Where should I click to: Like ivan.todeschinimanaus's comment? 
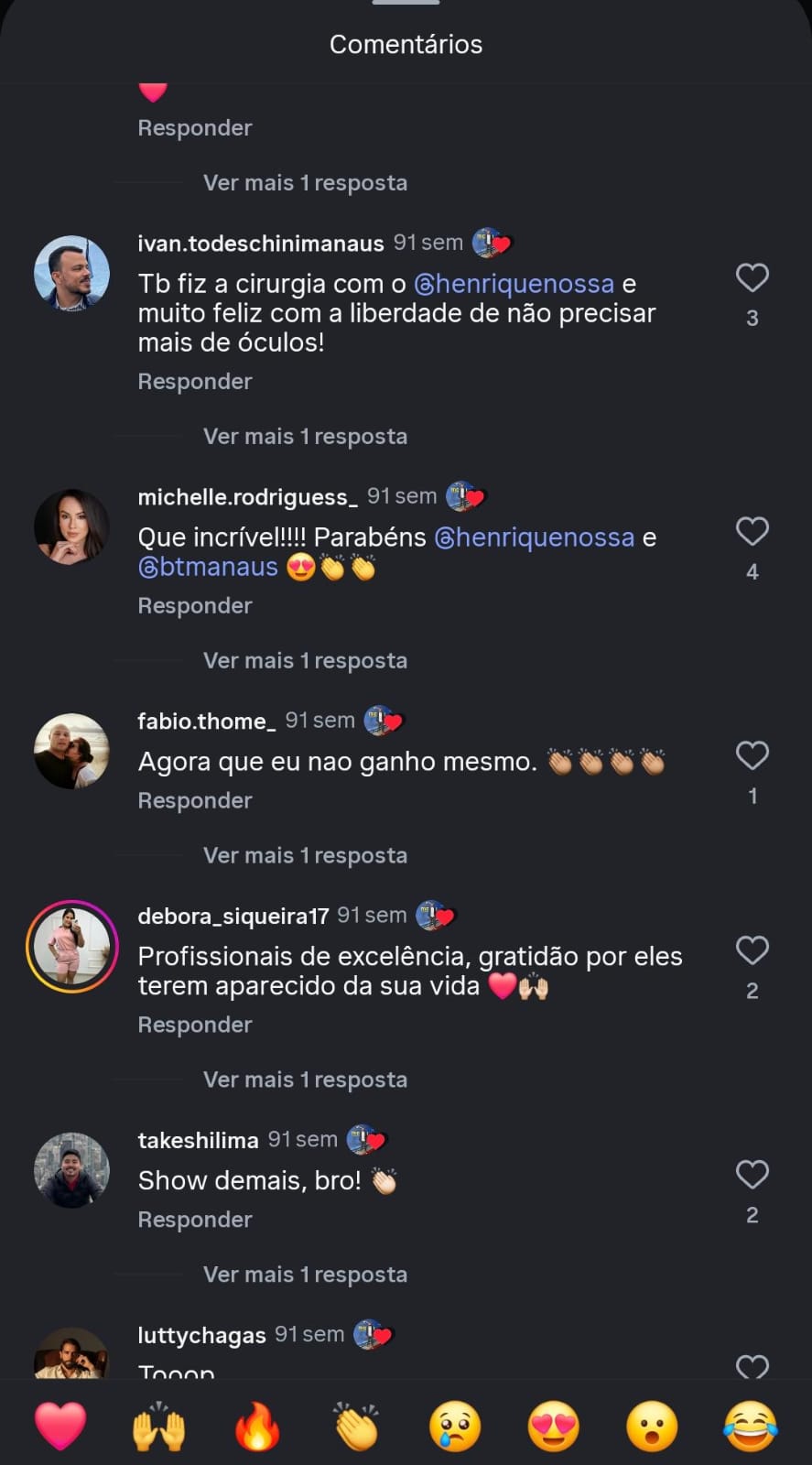click(x=752, y=277)
